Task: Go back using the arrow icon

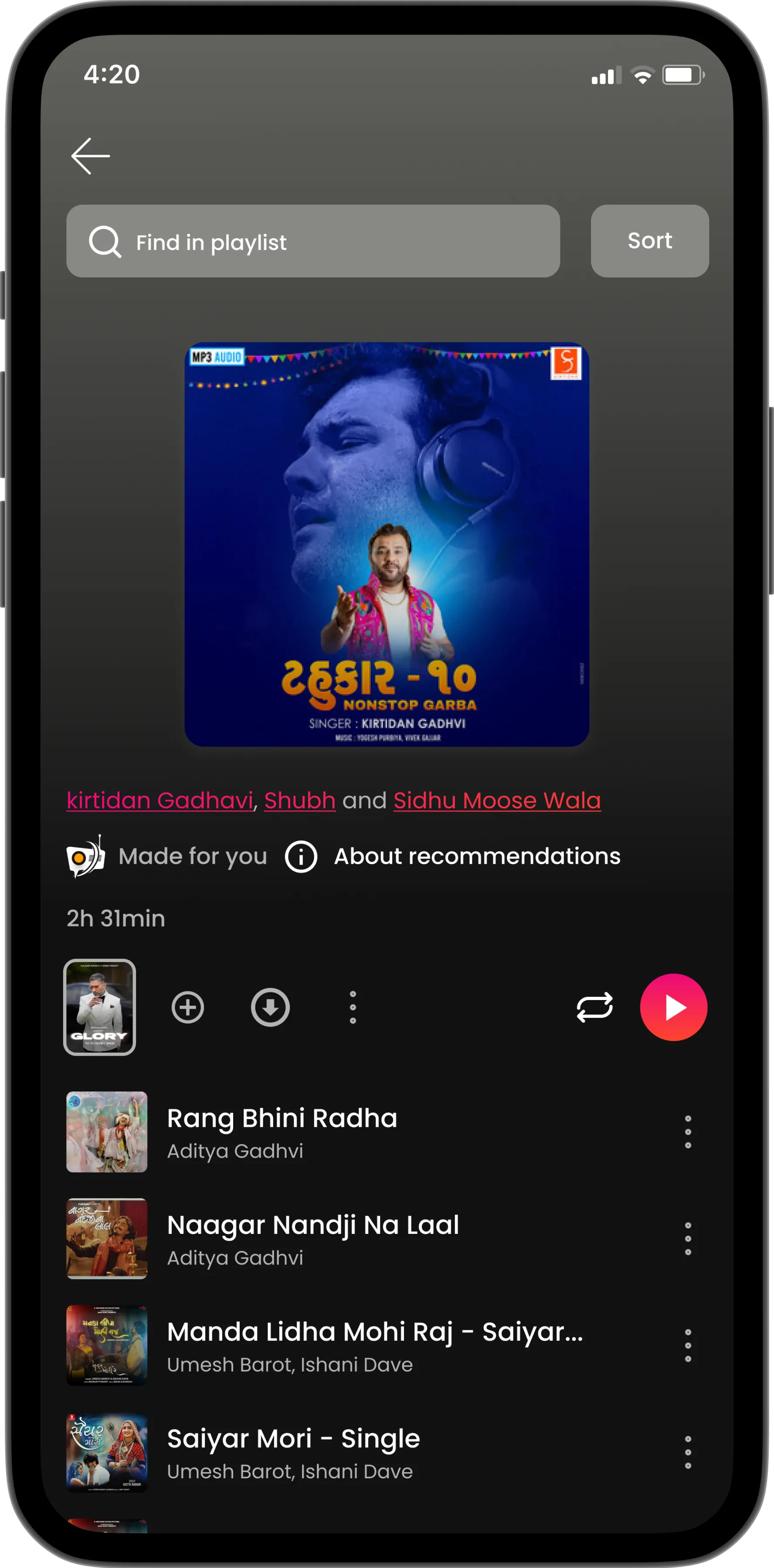Action: click(x=90, y=156)
